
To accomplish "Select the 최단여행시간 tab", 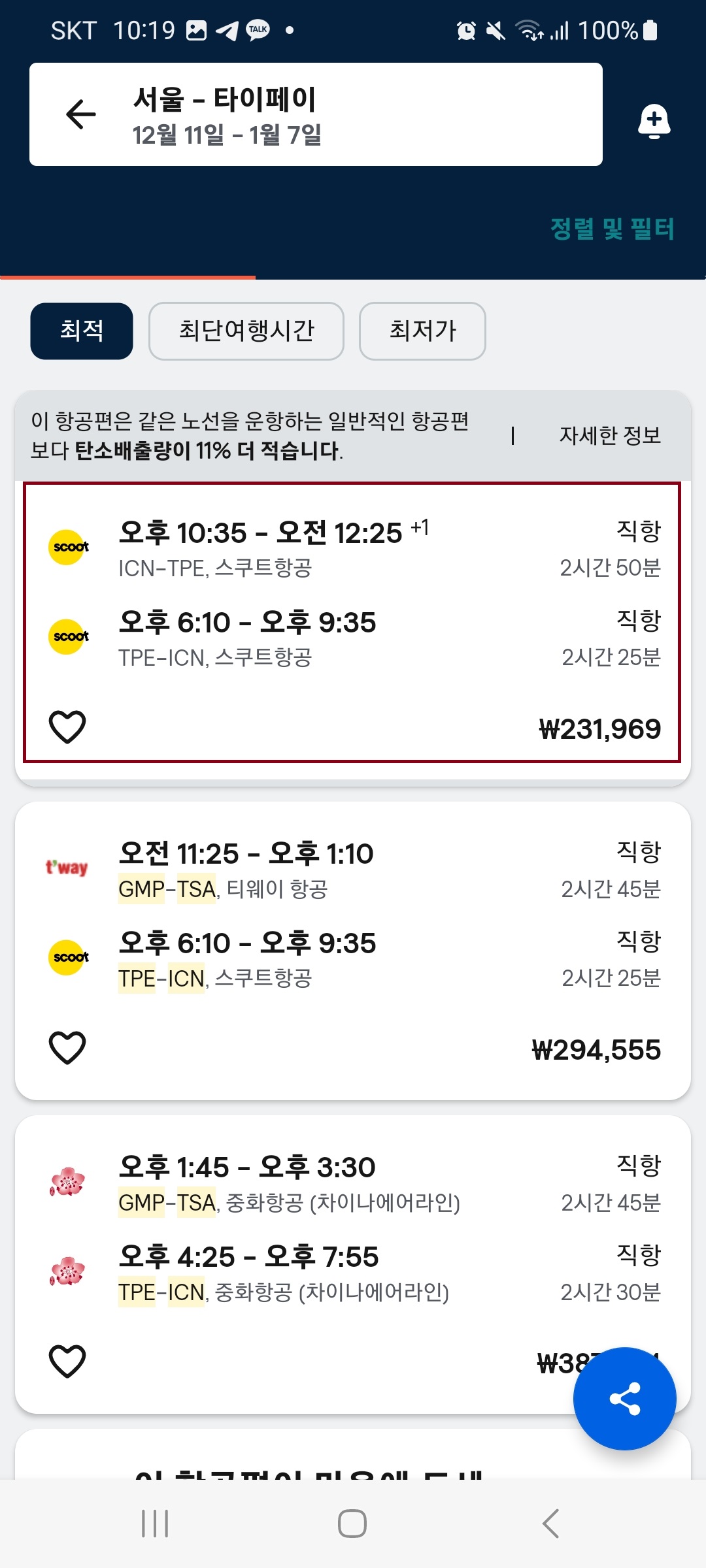I will tap(246, 331).
